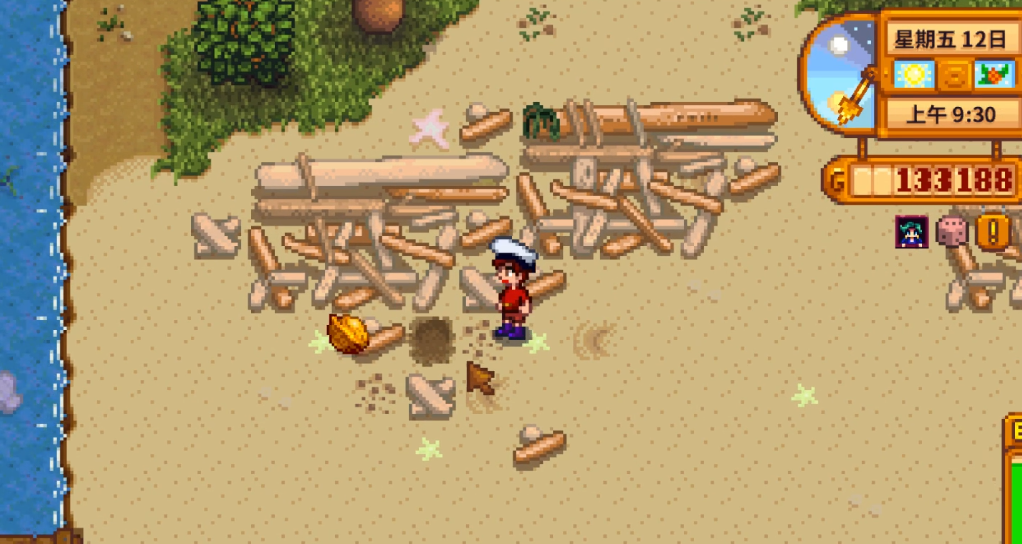Tap the dug dirt patch beside the coconut
This screenshot has width=1022, height=544.
click(x=432, y=338)
